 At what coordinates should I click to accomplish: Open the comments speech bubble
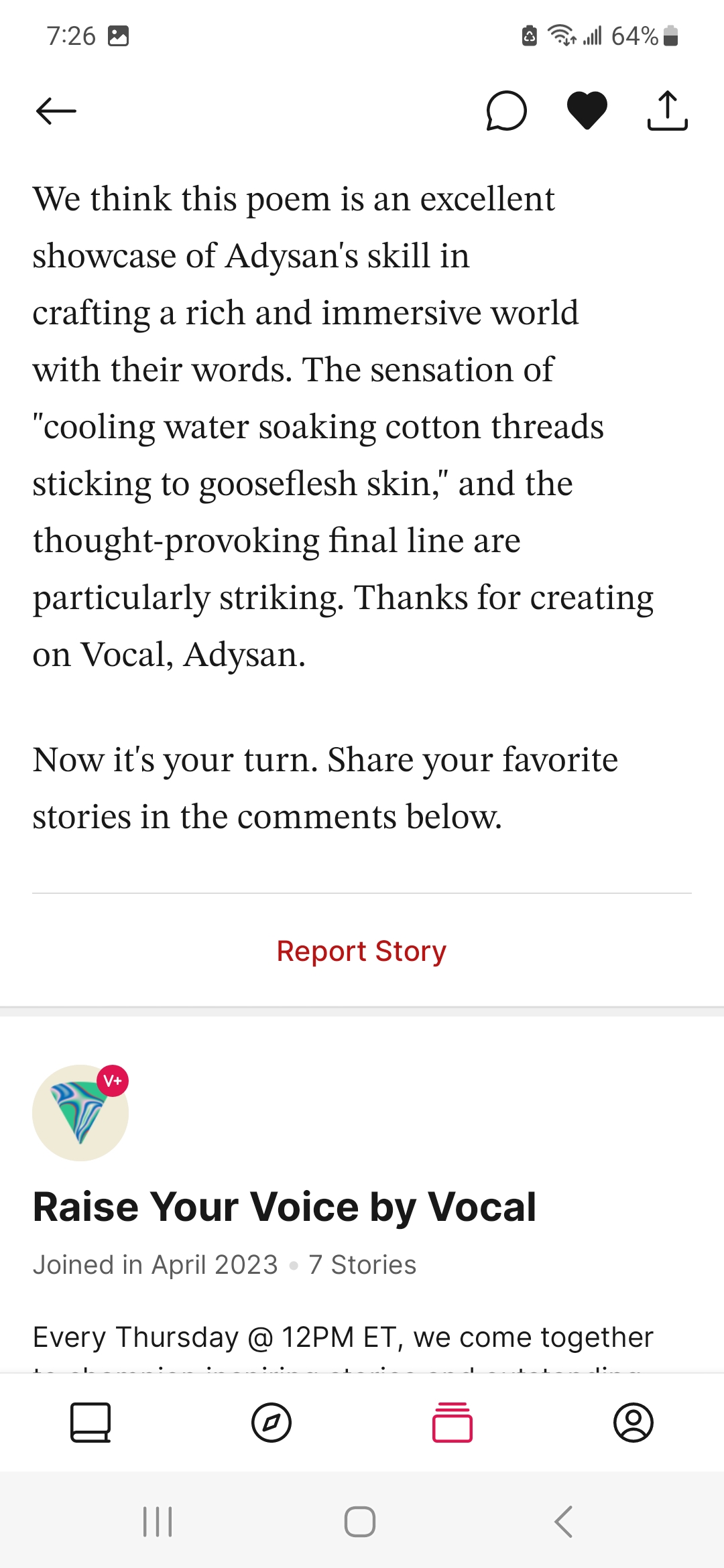tap(506, 111)
